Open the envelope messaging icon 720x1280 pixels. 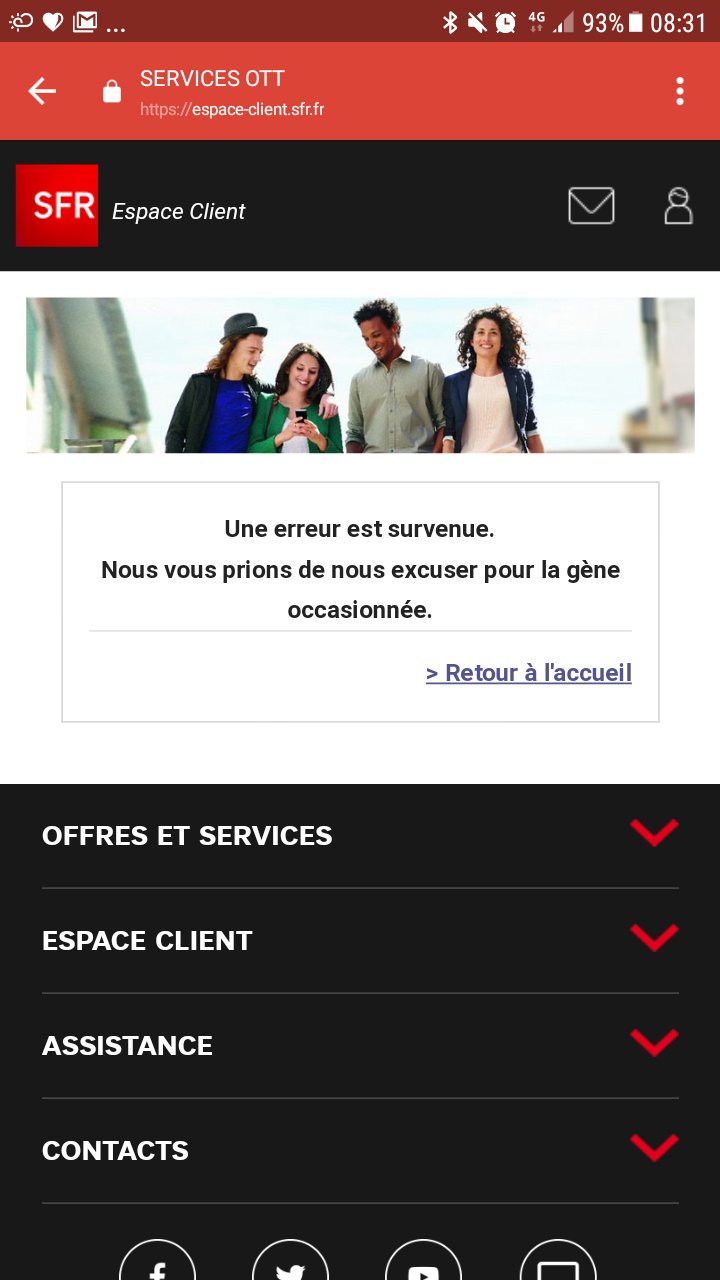point(591,206)
